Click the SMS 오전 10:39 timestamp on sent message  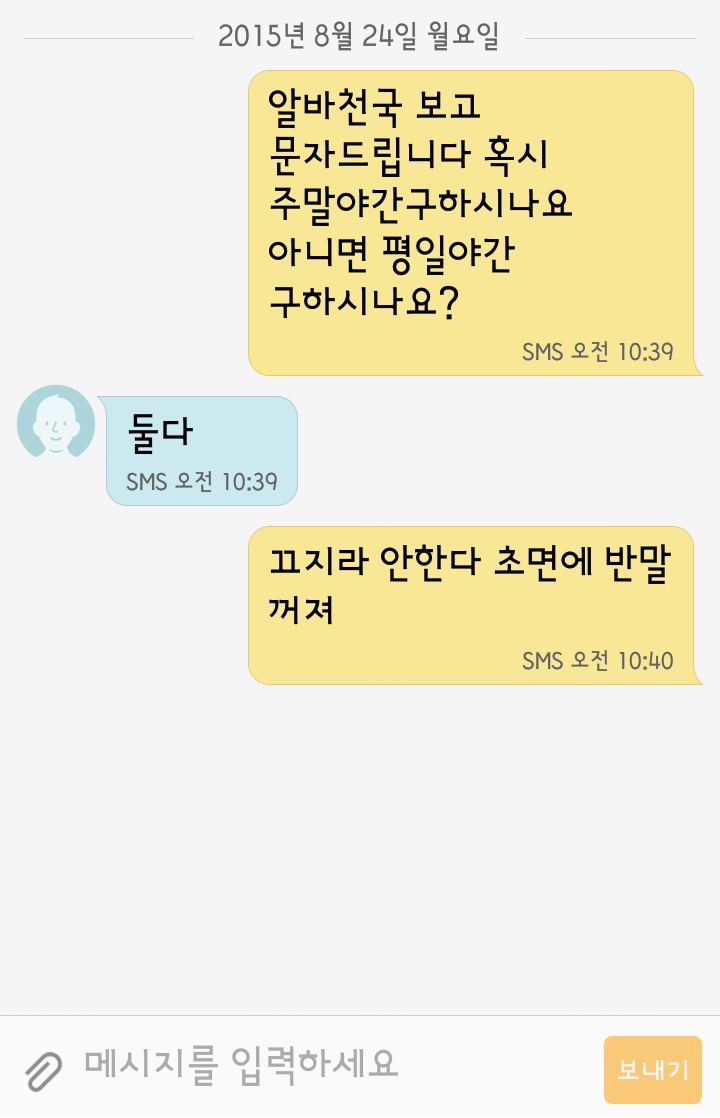(598, 352)
